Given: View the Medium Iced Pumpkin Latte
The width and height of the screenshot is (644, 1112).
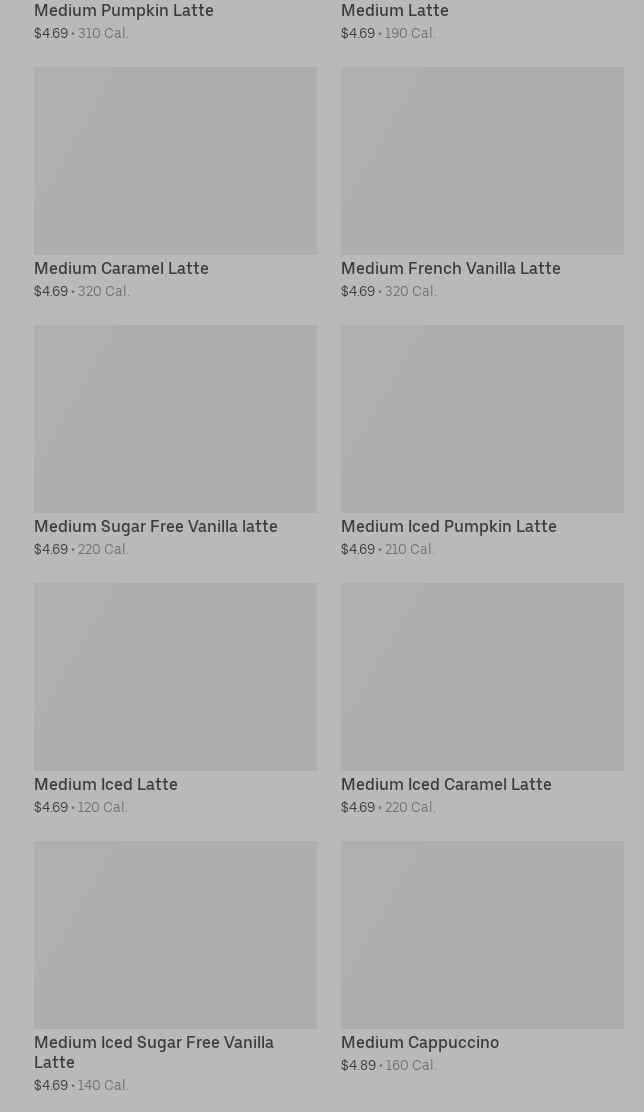Looking at the screenshot, I should (482, 442).
